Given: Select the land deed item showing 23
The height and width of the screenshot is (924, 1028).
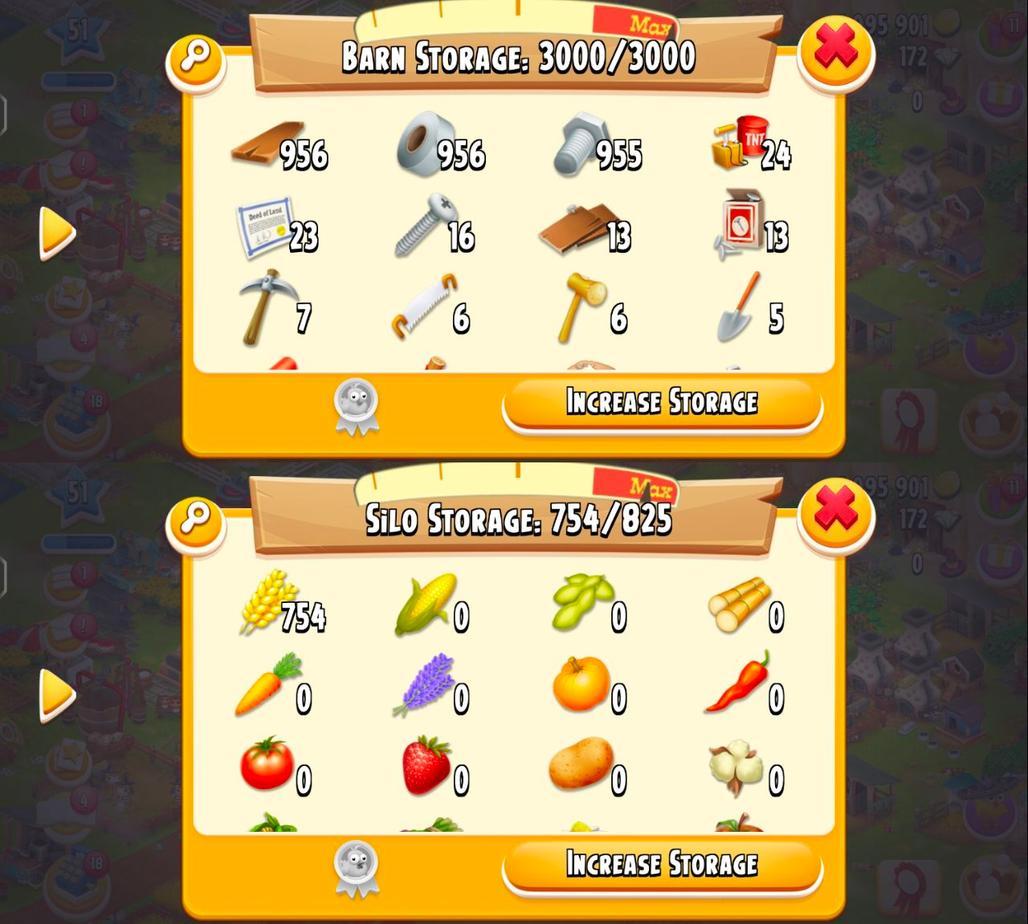Looking at the screenshot, I should pos(265,227).
